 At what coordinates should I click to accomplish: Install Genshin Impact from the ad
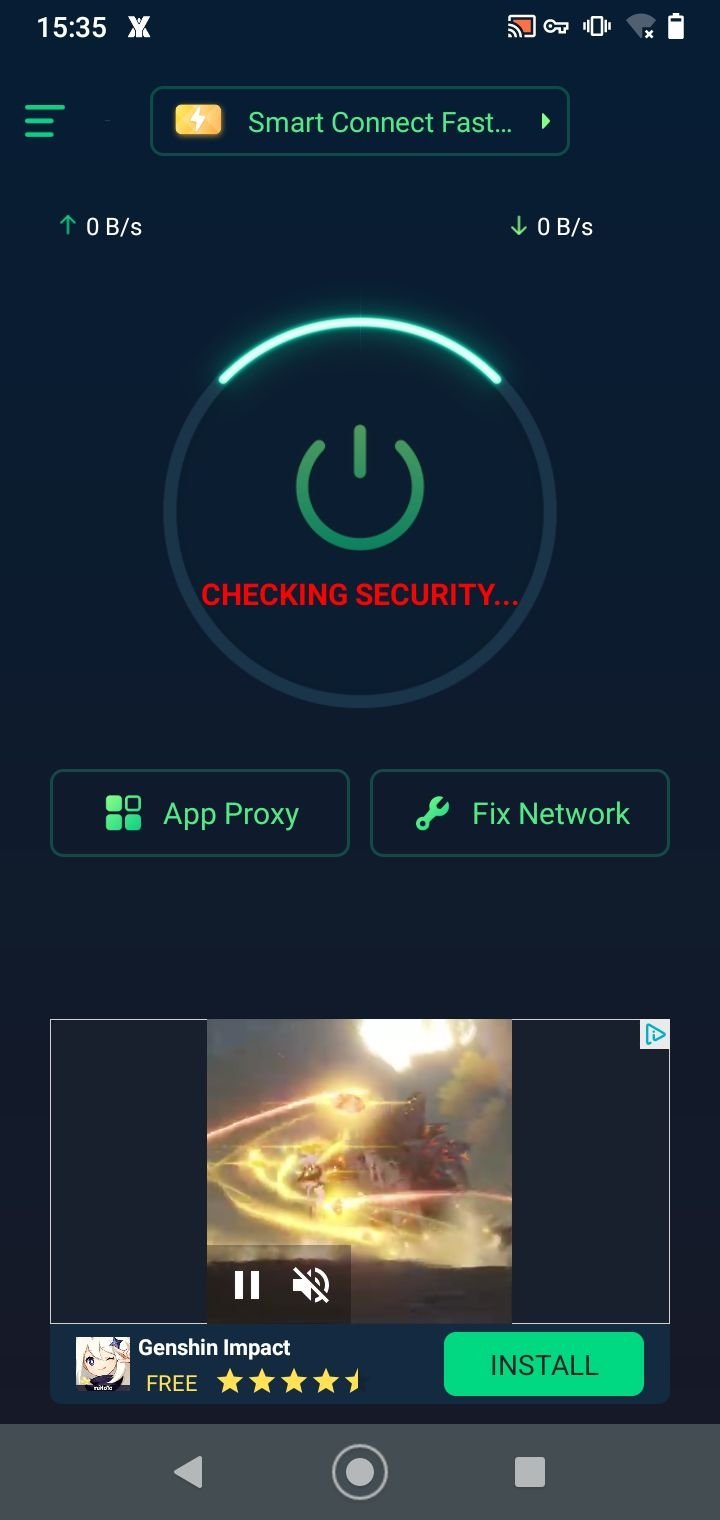543,1365
